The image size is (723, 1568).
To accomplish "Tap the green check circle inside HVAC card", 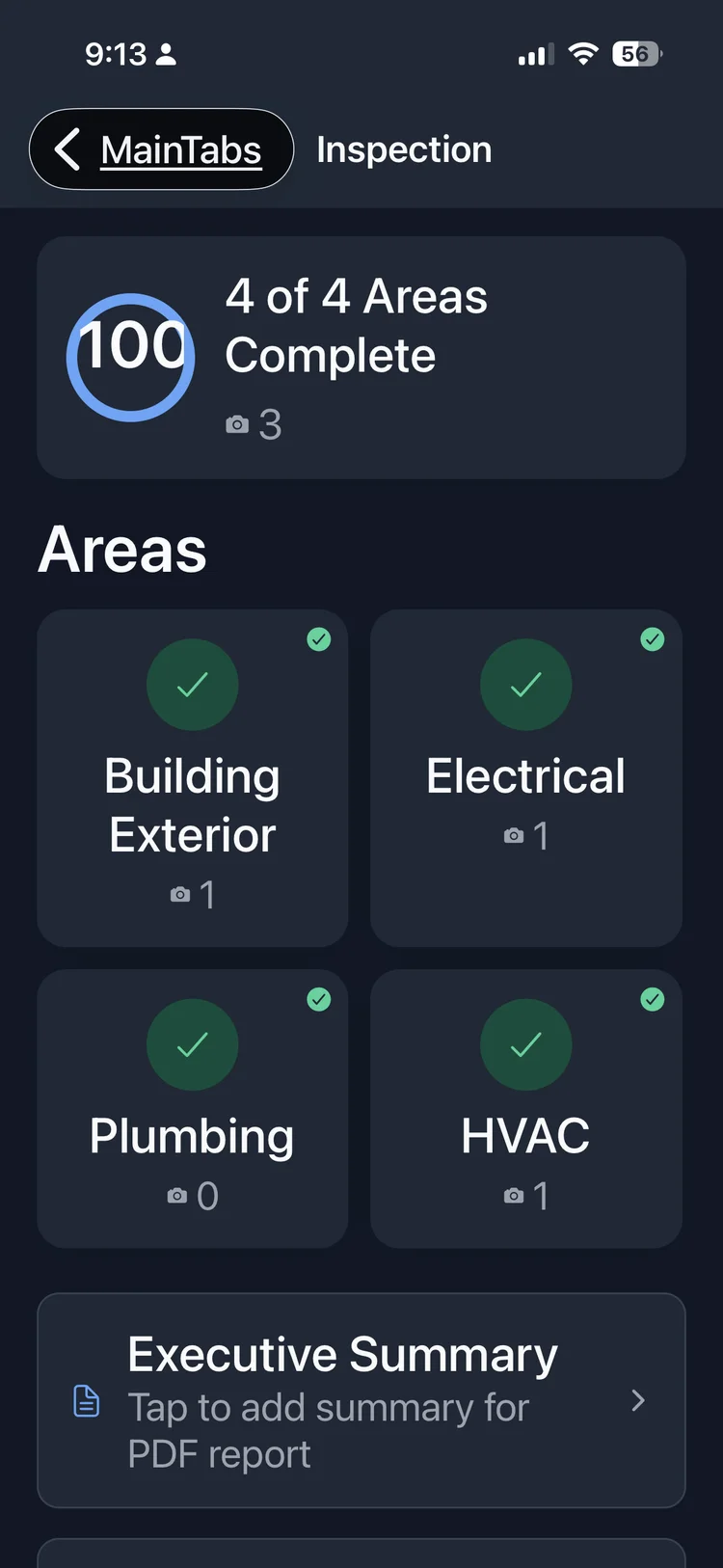I will tap(525, 1044).
